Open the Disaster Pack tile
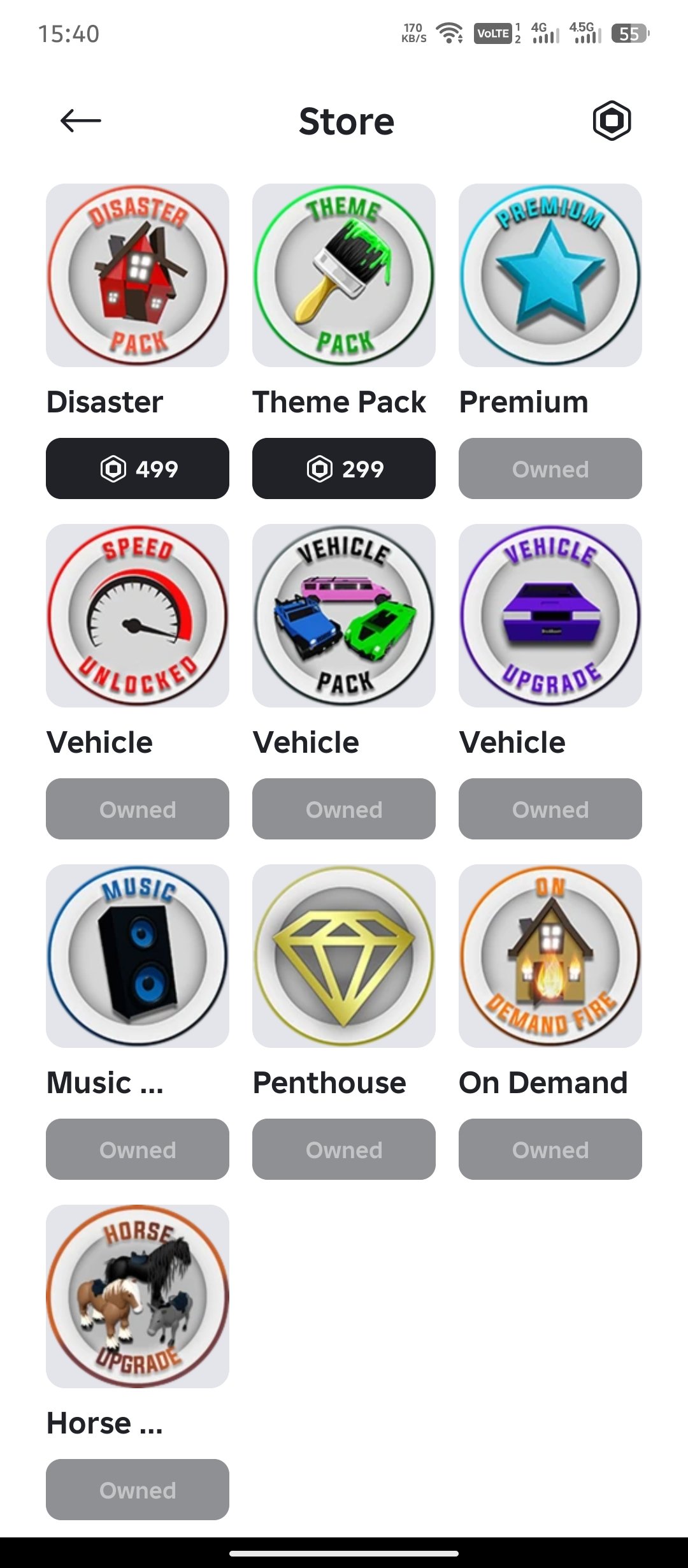Viewport: 688px width, 1568px height. [138, 275]
